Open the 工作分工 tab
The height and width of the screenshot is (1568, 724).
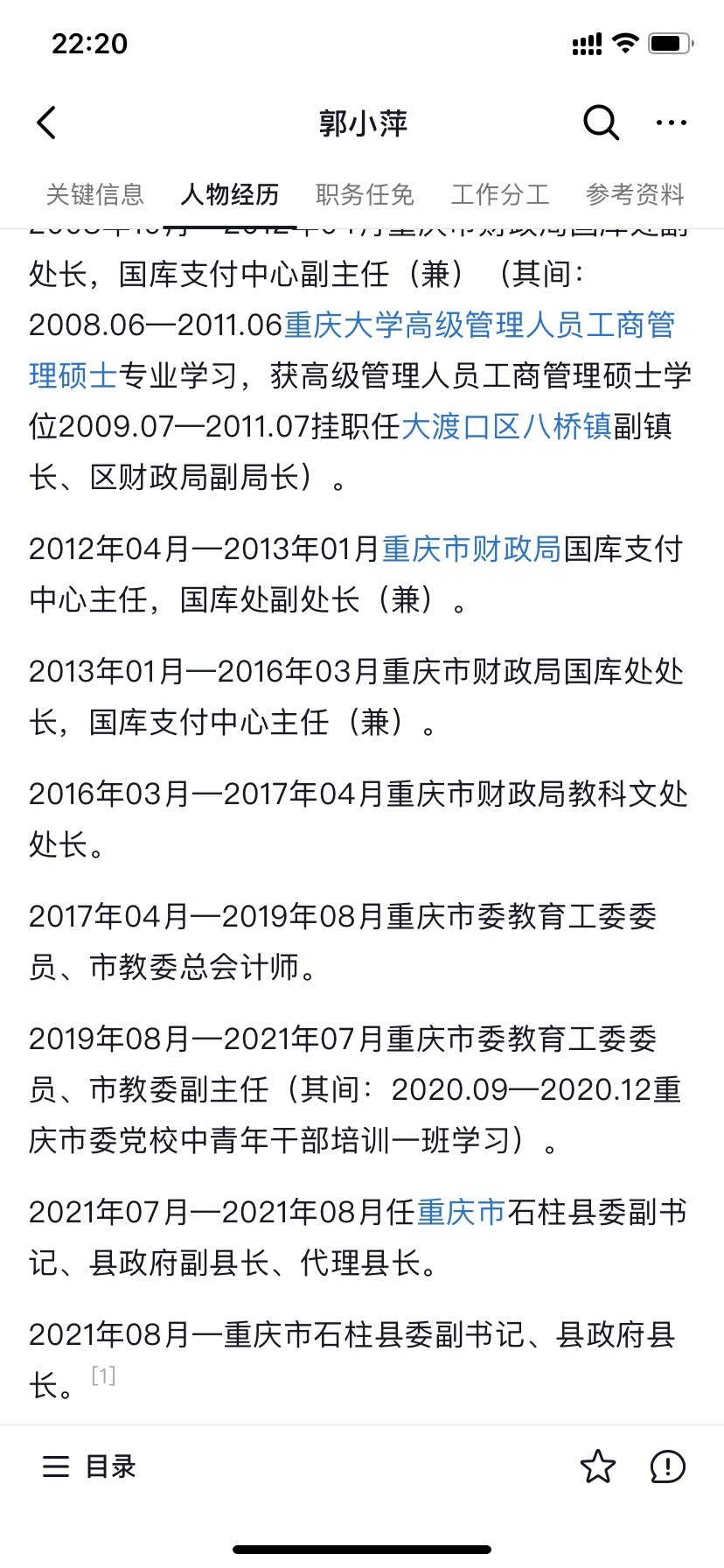tap(500, 194)
